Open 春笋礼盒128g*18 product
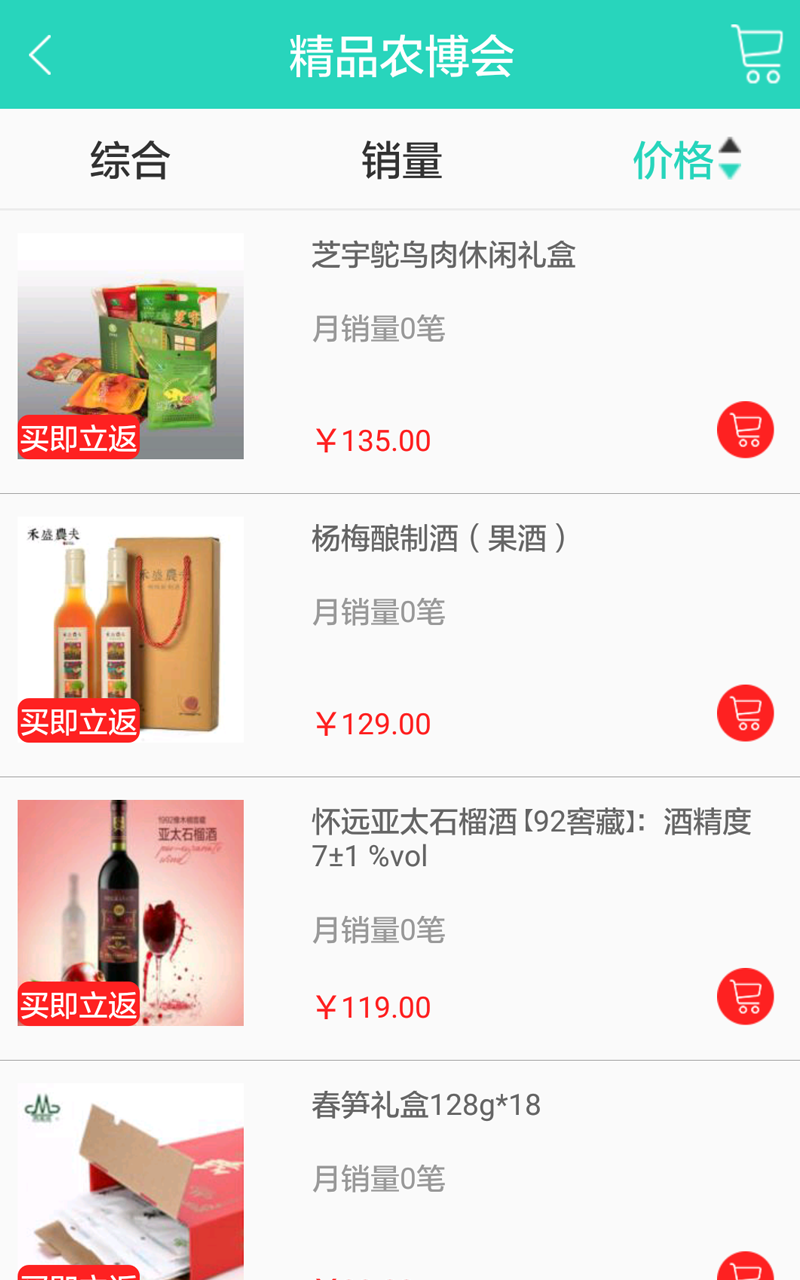 point(426,1106)
